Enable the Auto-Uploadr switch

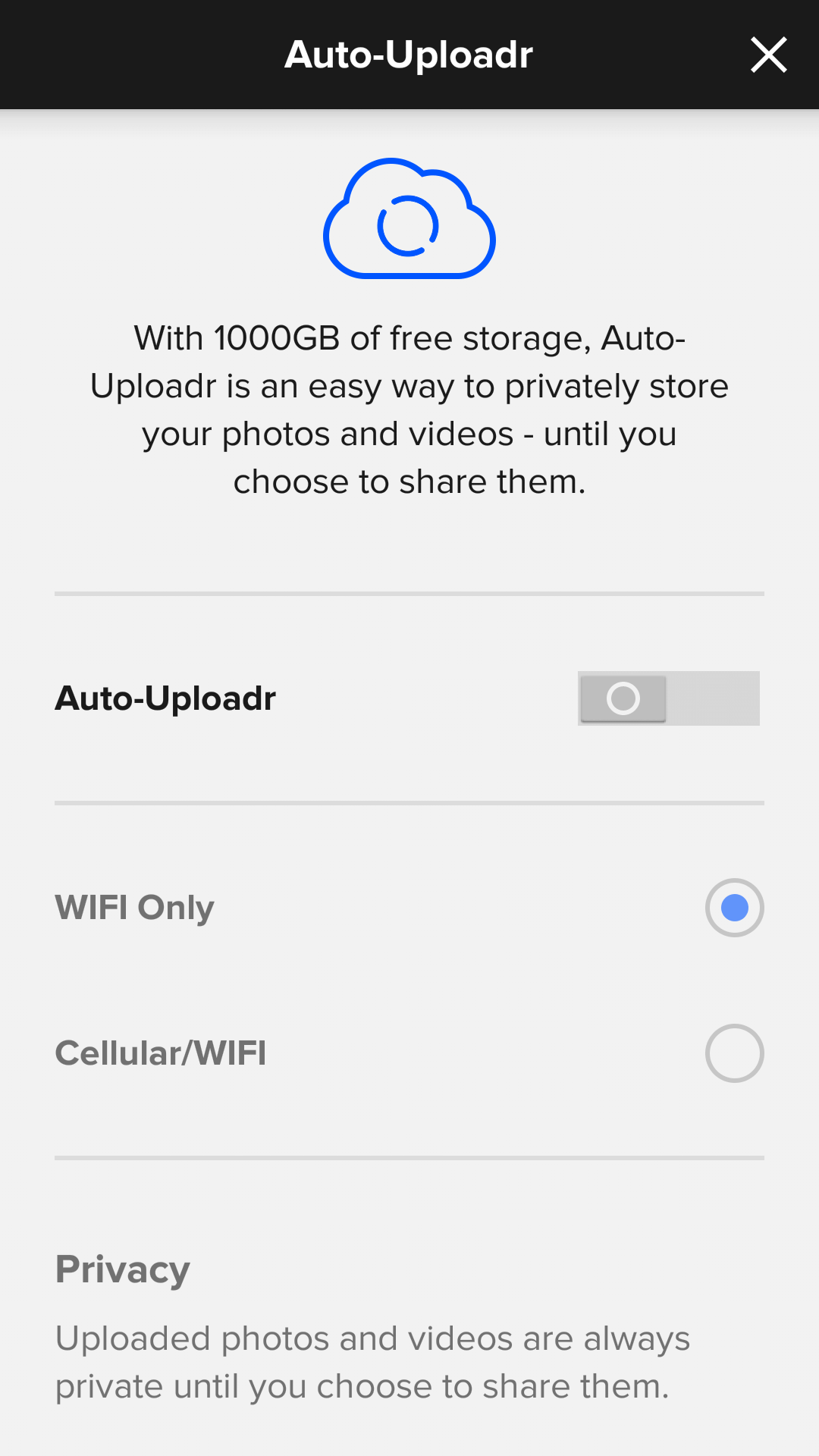click(x=668, y=698)
